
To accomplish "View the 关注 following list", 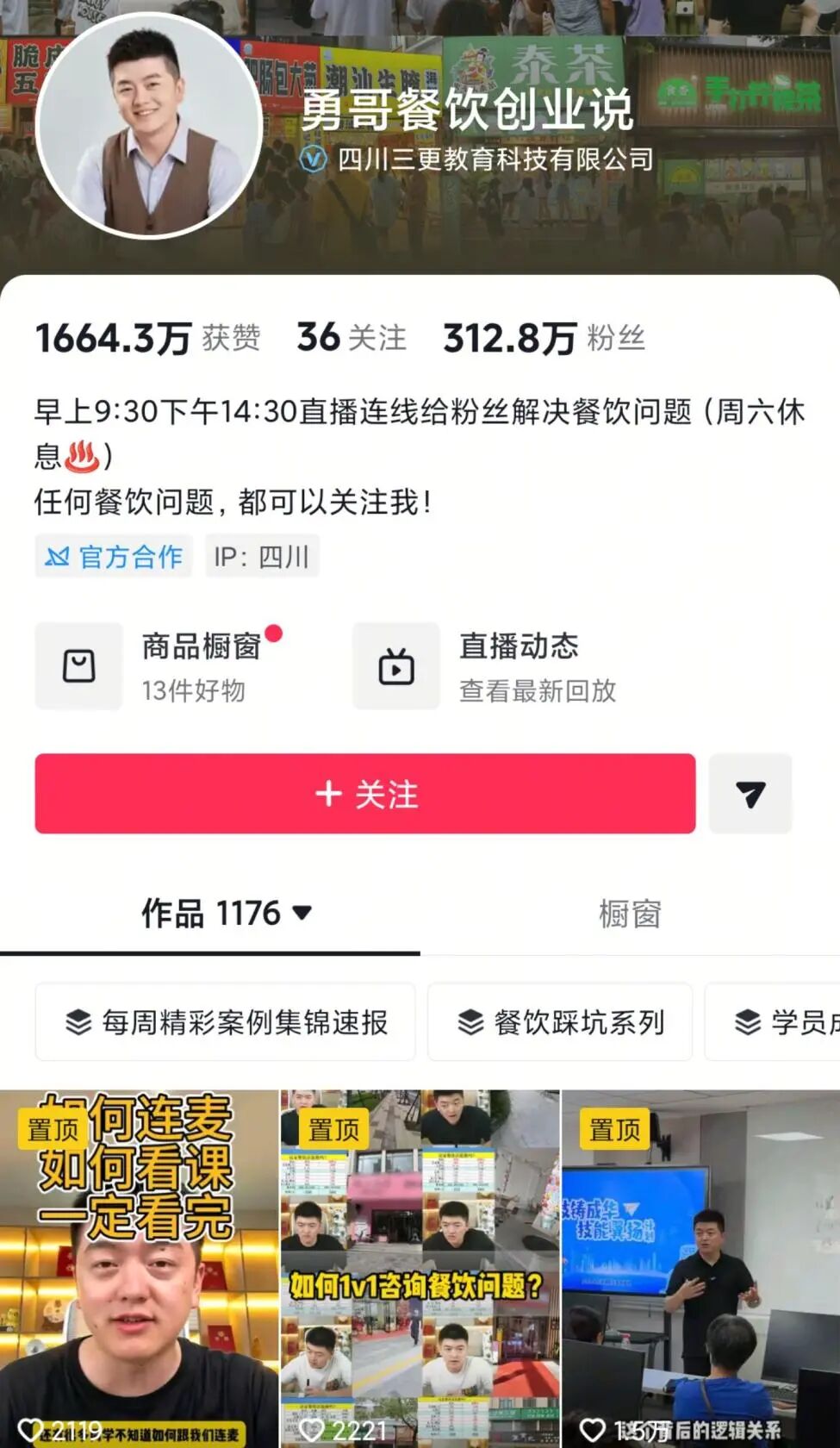I will 352,338.
